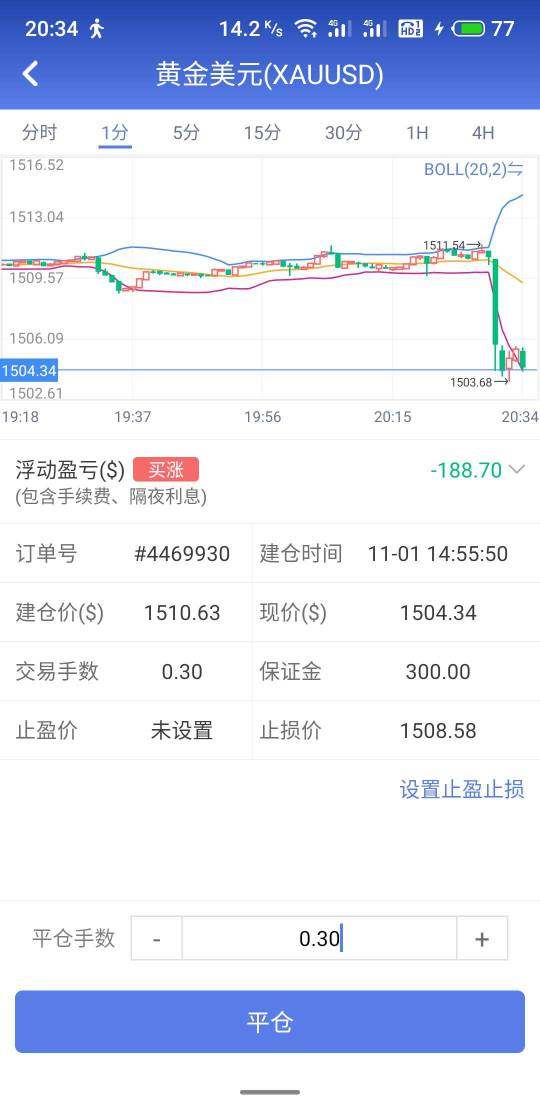Switch chart to 1H interval

[418, 132]
